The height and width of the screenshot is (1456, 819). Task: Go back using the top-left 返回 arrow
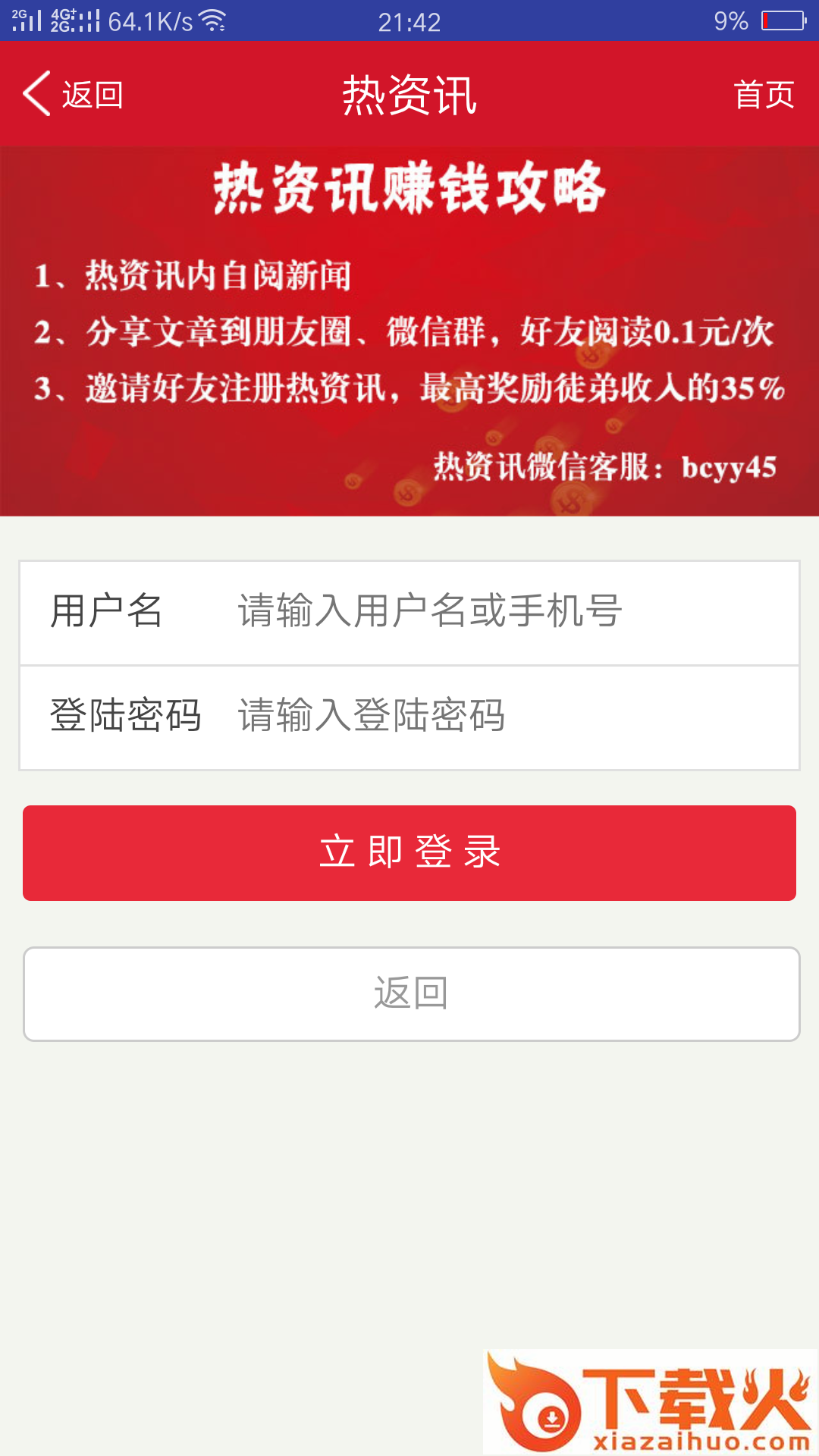(72, 94)
